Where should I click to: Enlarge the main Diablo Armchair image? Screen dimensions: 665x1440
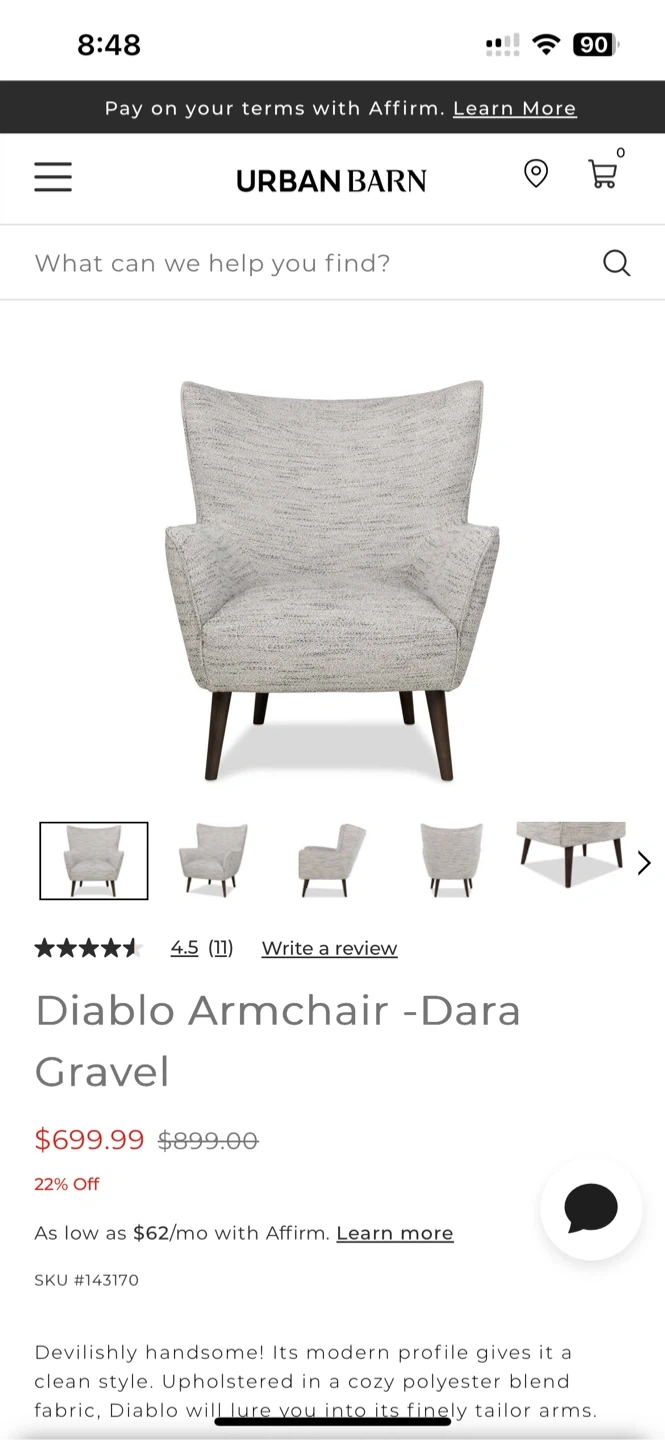click(x=332, y=580)
